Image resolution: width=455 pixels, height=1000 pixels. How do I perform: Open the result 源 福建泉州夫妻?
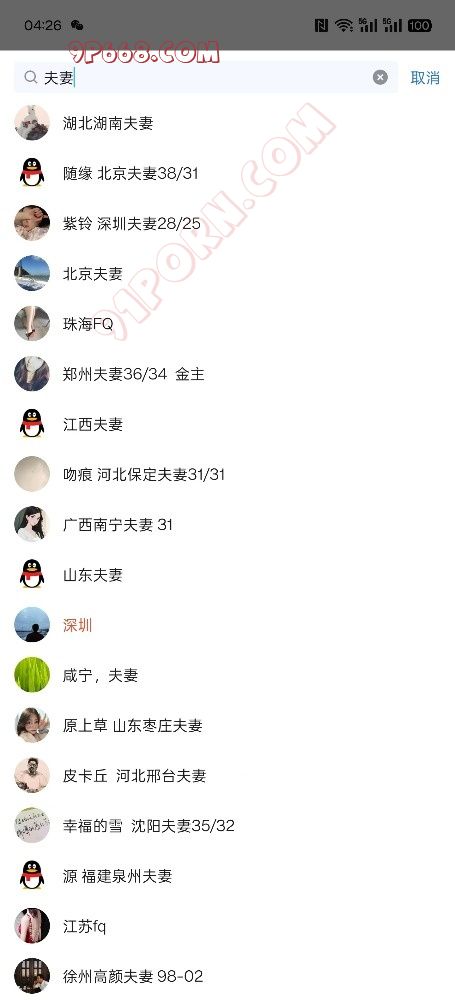(227, 876)
